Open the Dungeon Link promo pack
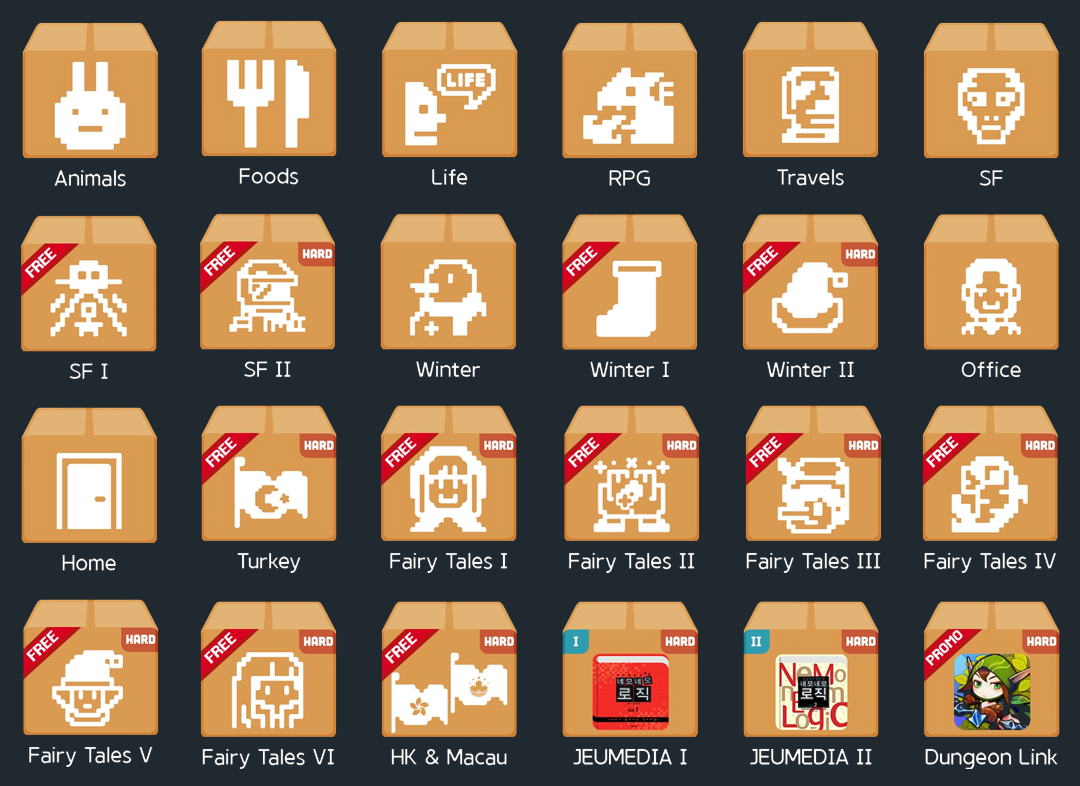 [x=990, y=673]
